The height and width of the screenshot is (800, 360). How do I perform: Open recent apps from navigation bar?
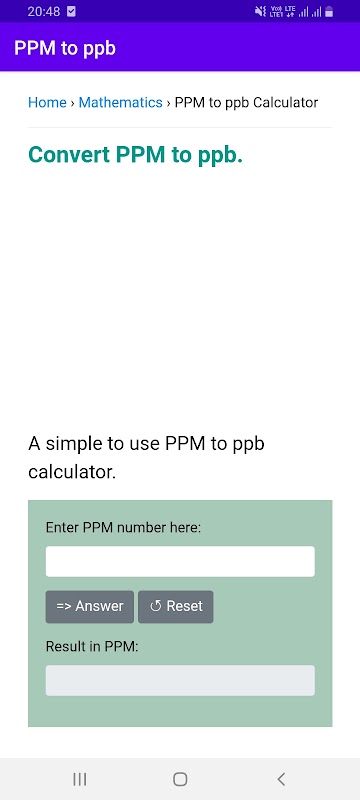point(80,779)
